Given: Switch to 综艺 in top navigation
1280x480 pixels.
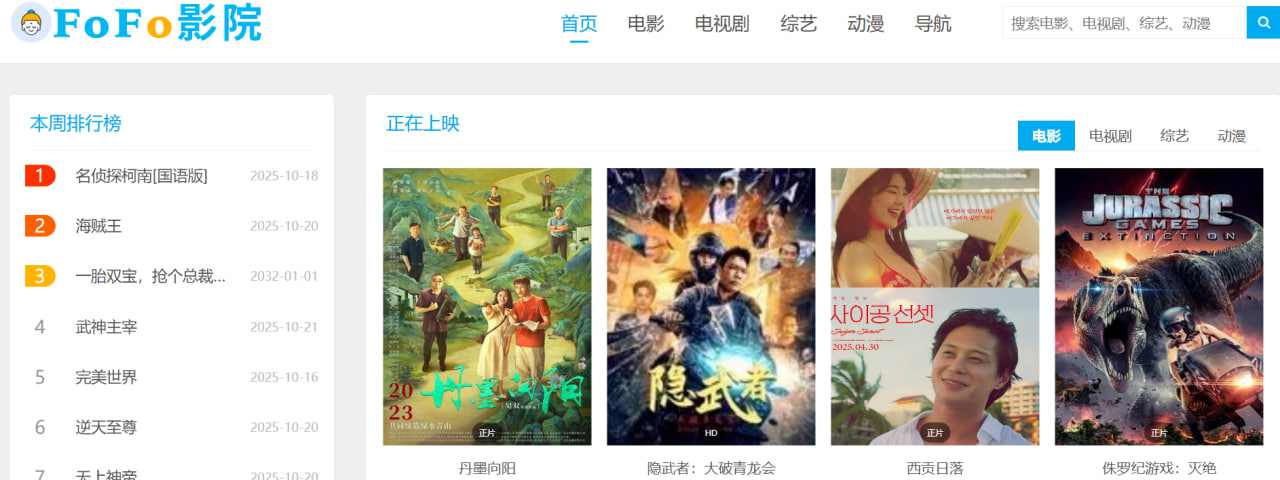Looking at the screenshot, I should tap(798, 24).
